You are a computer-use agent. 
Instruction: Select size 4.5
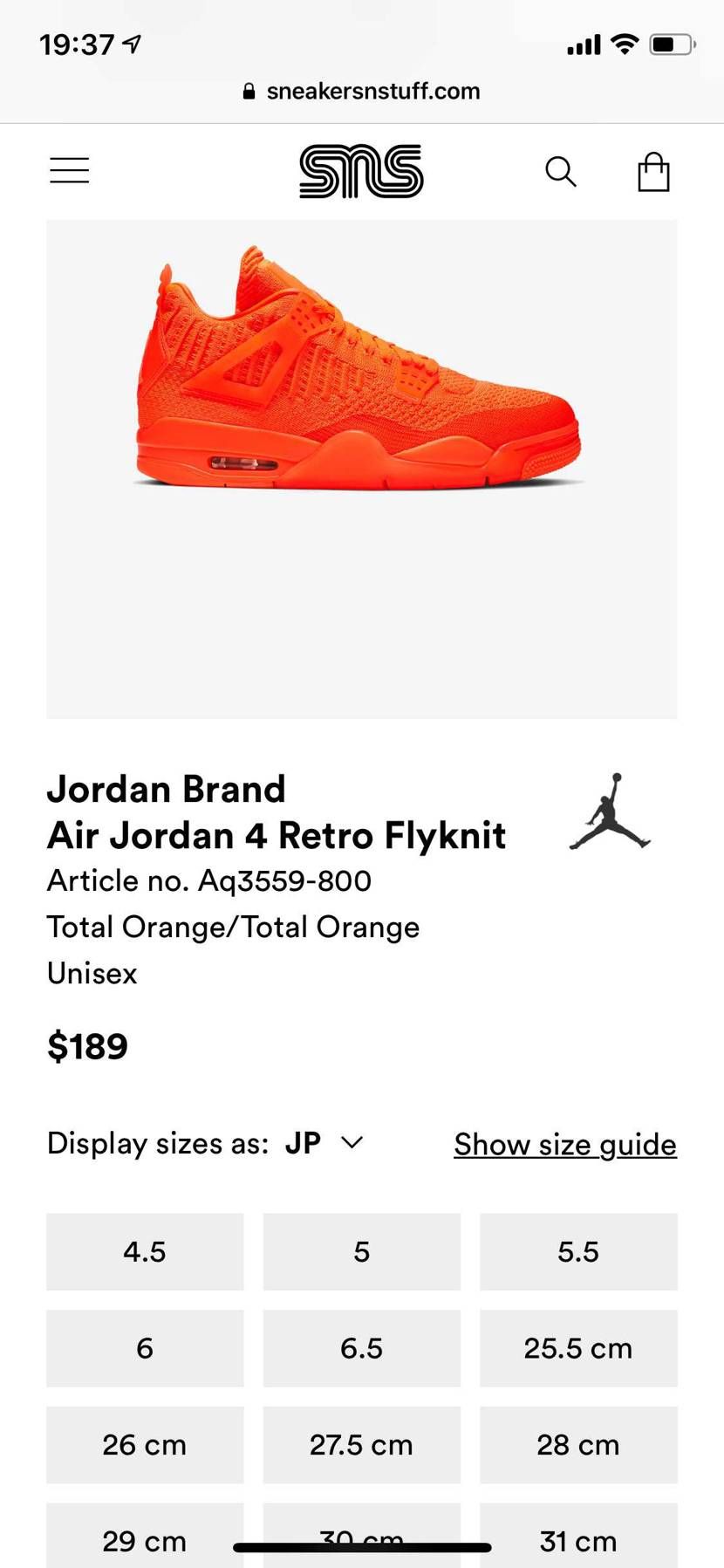coord(145,1251)
